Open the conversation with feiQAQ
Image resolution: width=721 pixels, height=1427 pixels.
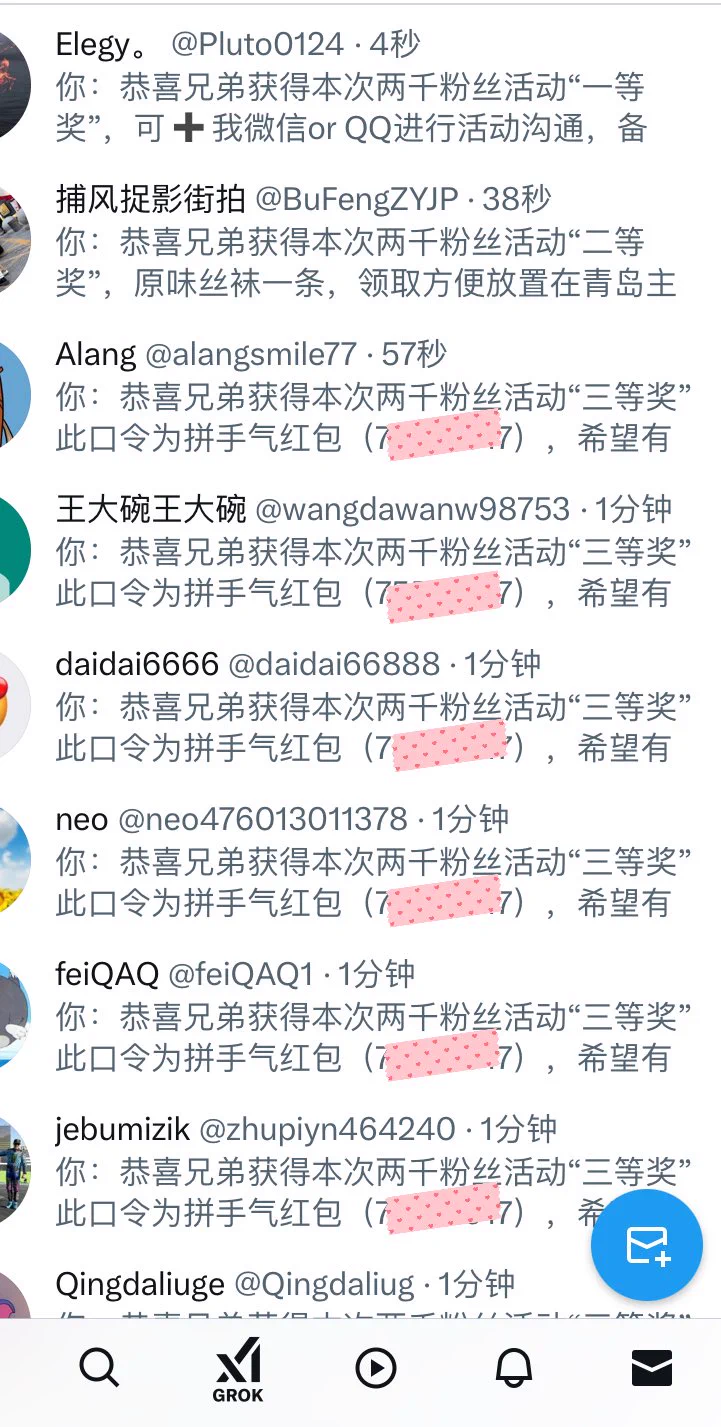point(360,1017)
